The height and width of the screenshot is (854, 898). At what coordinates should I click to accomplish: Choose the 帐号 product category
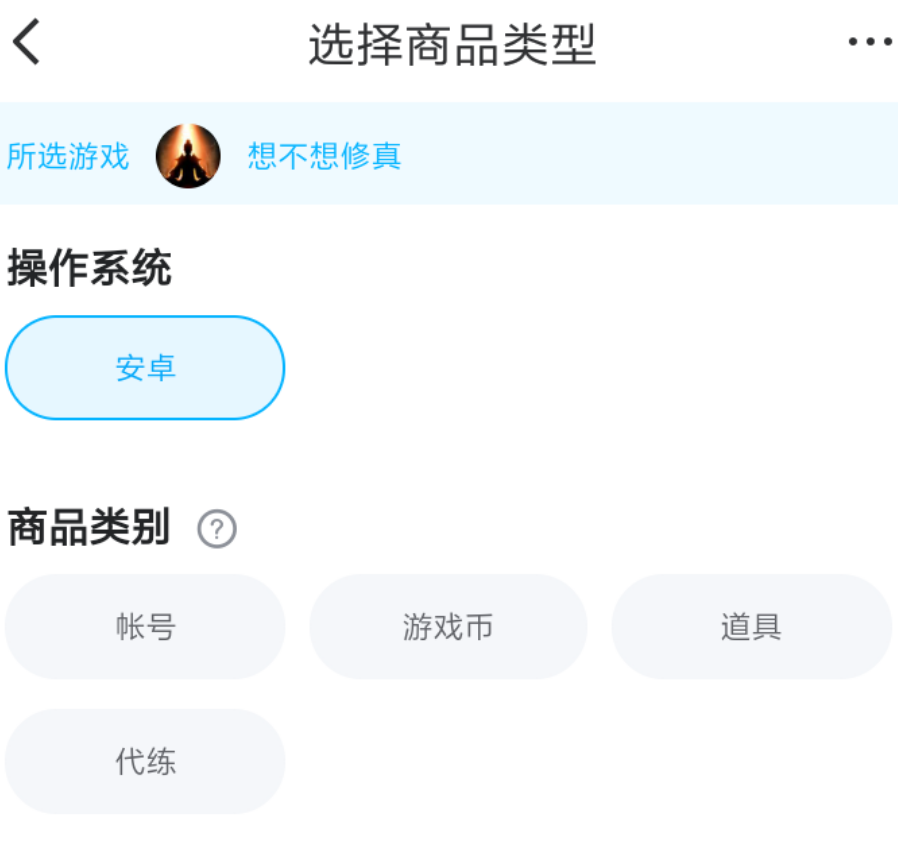tap(145, 627)
